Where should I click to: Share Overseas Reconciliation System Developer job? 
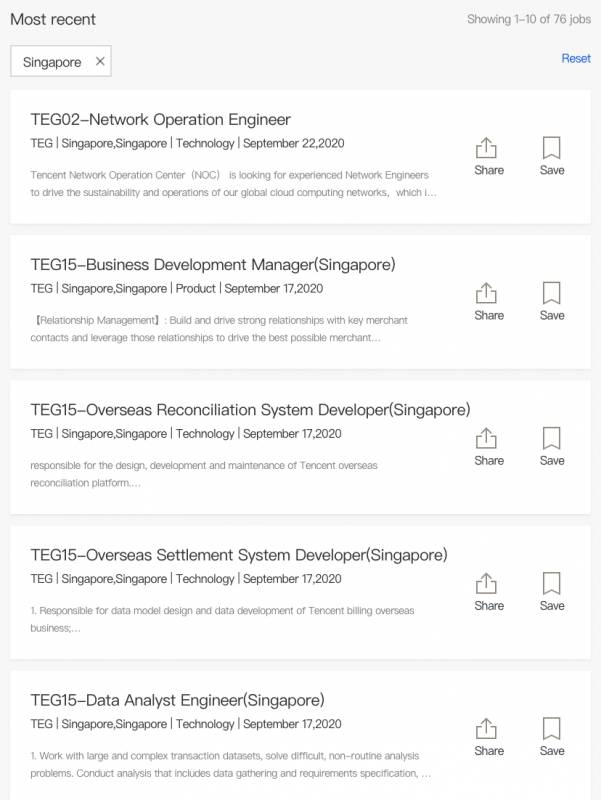click(488, 446)
